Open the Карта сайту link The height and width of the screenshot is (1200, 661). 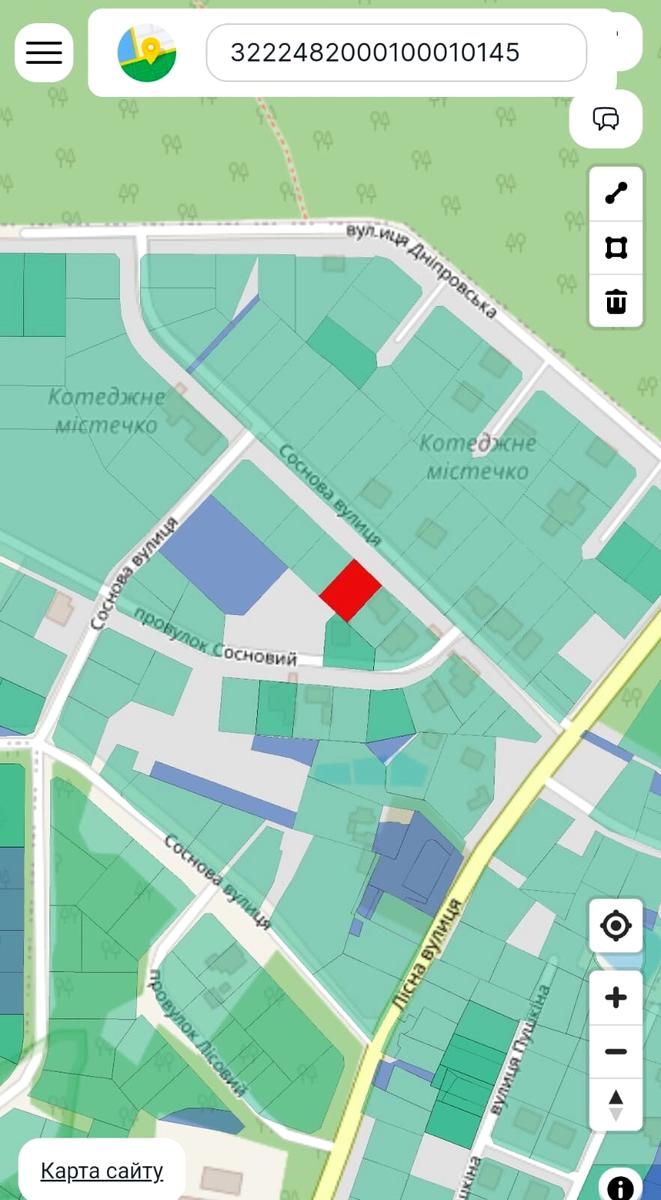[102, 1171]
